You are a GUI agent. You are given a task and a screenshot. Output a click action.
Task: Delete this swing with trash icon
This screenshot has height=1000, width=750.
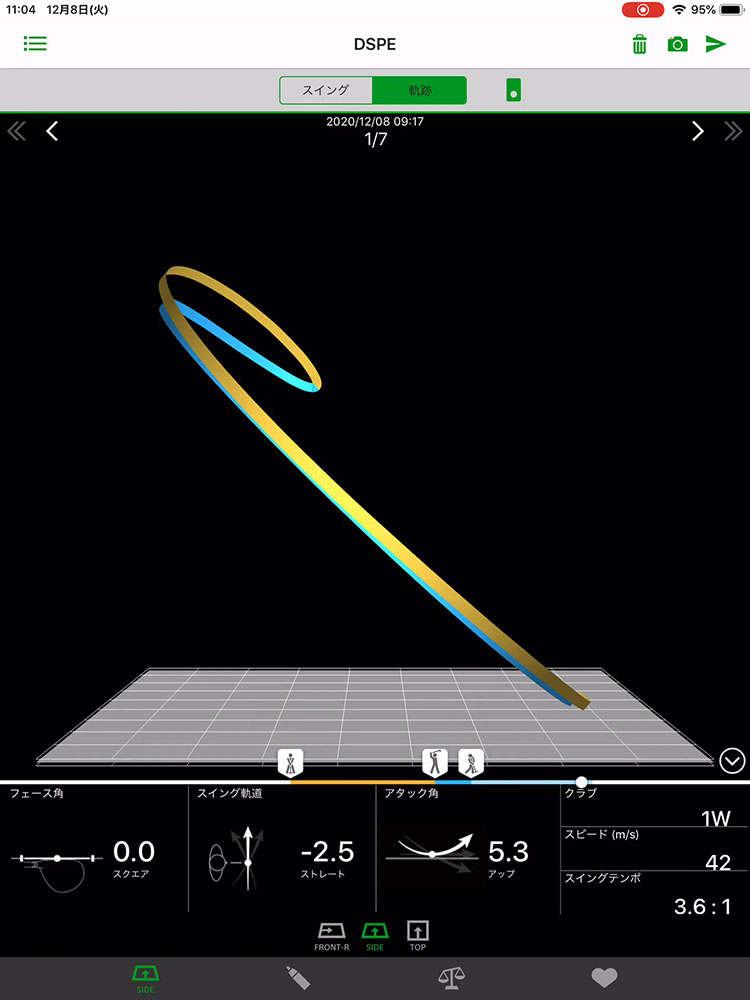coord(640,44)
